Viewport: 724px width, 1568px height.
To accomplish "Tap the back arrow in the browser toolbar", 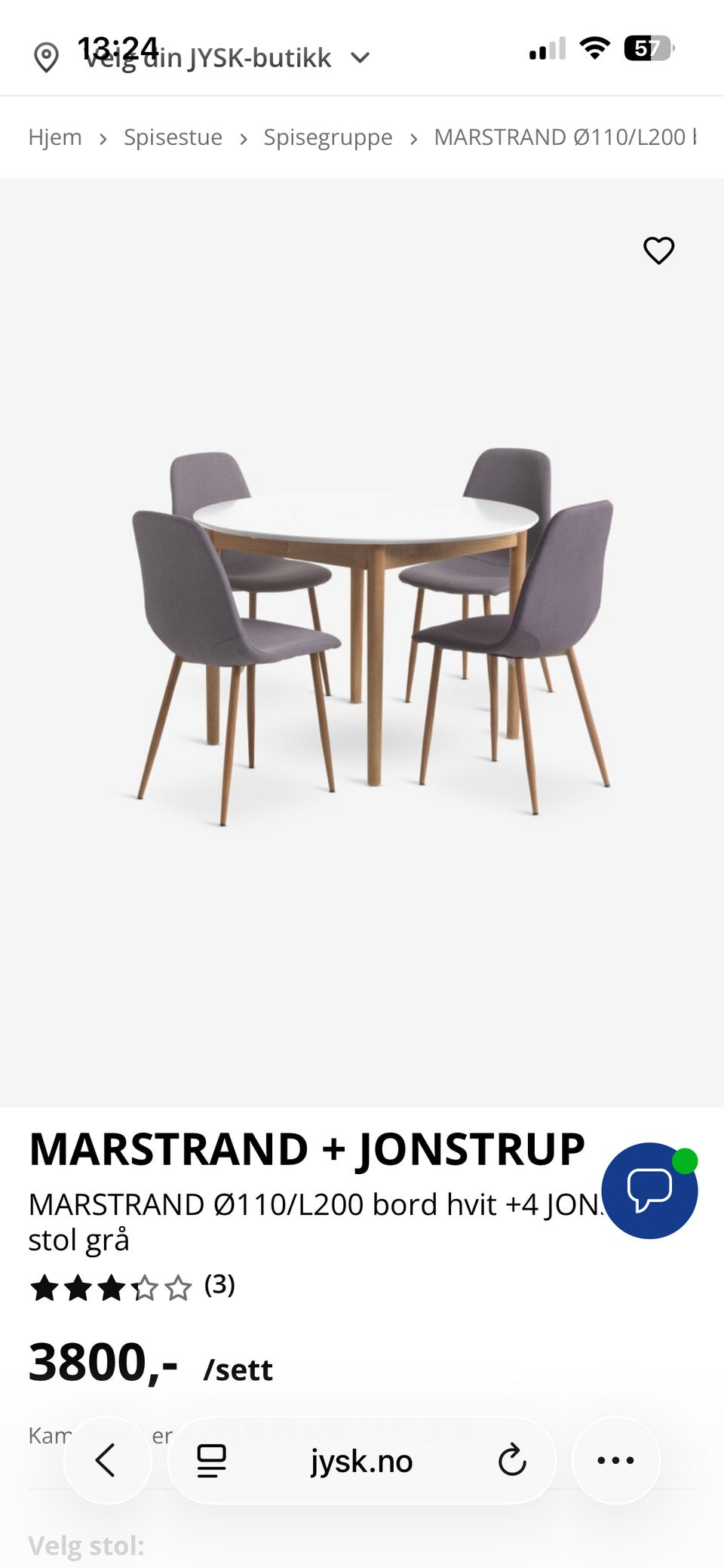I will (108, 1460).
